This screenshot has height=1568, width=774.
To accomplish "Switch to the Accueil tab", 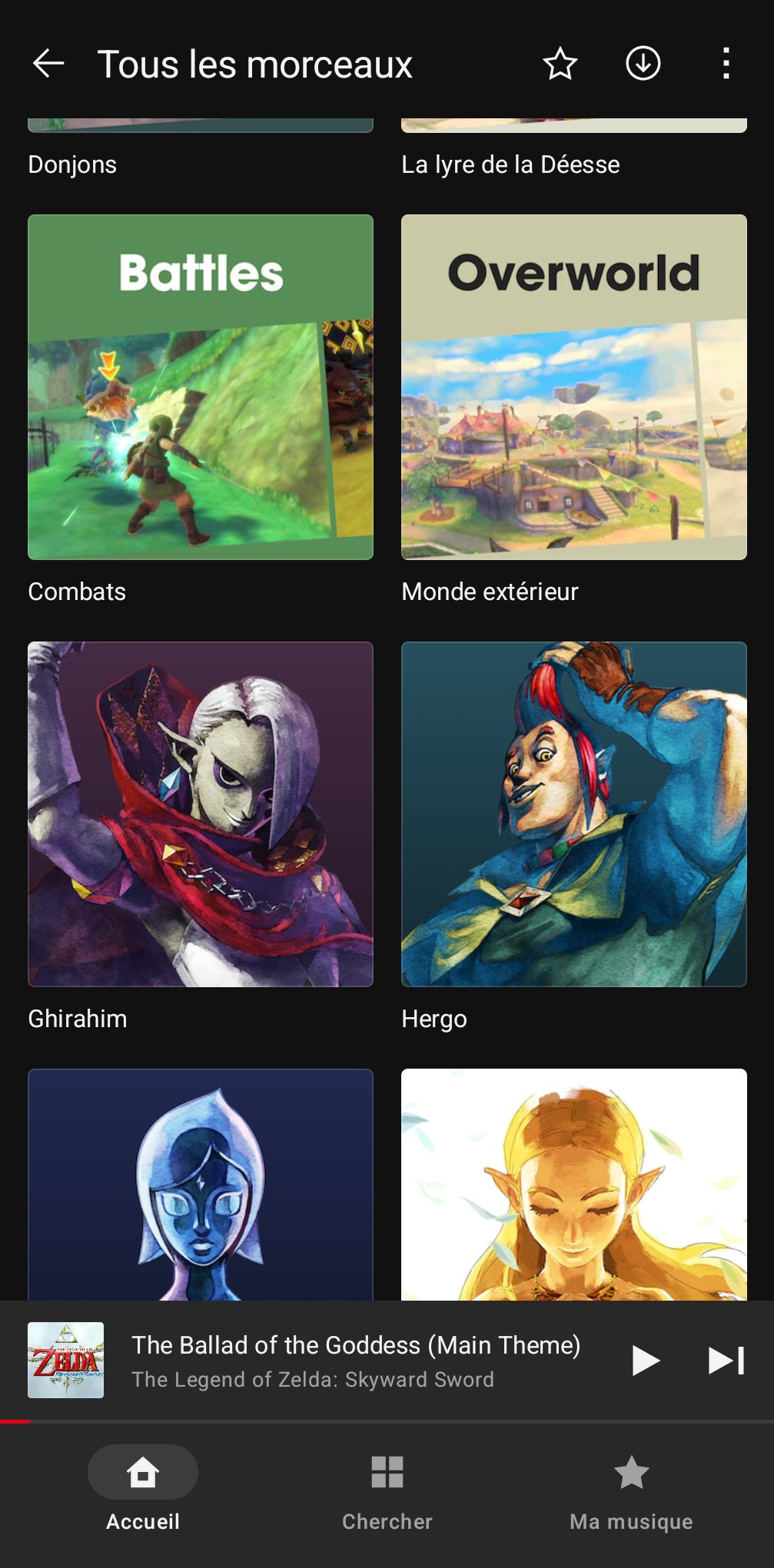I will pyautogui.click(x=143, y=1488).
